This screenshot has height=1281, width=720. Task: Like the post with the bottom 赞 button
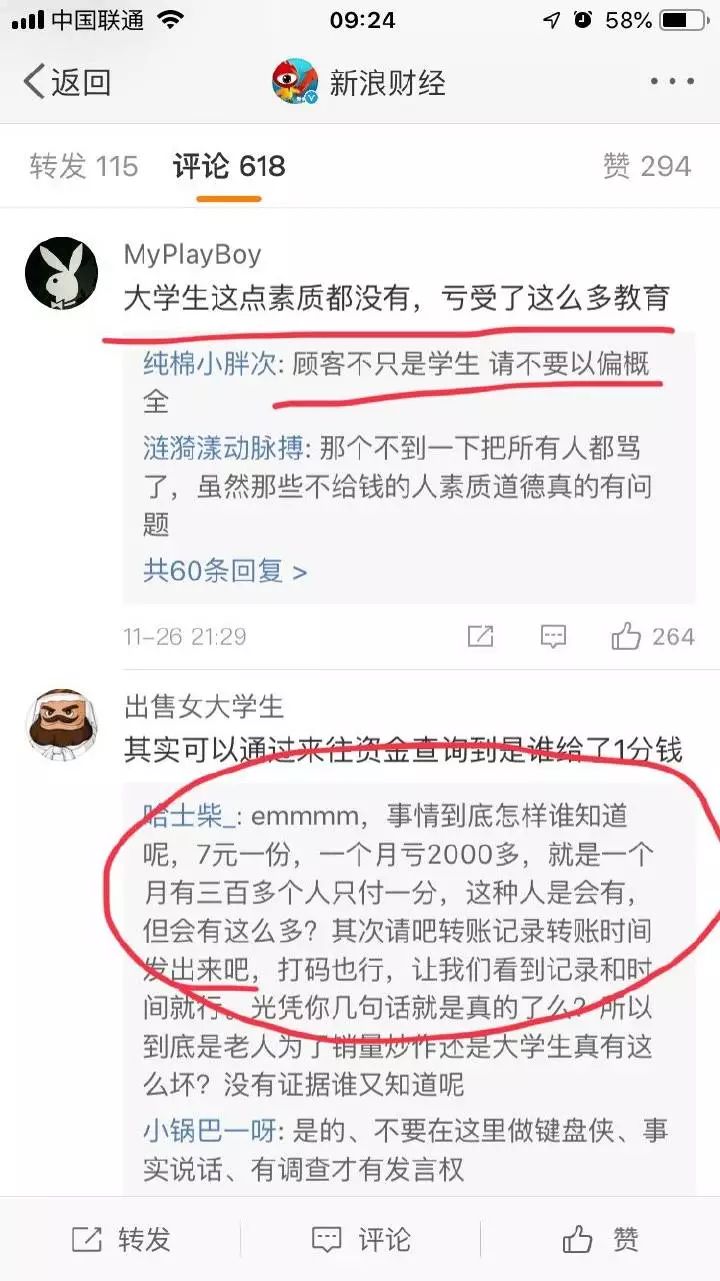(x=600, y=1240)
